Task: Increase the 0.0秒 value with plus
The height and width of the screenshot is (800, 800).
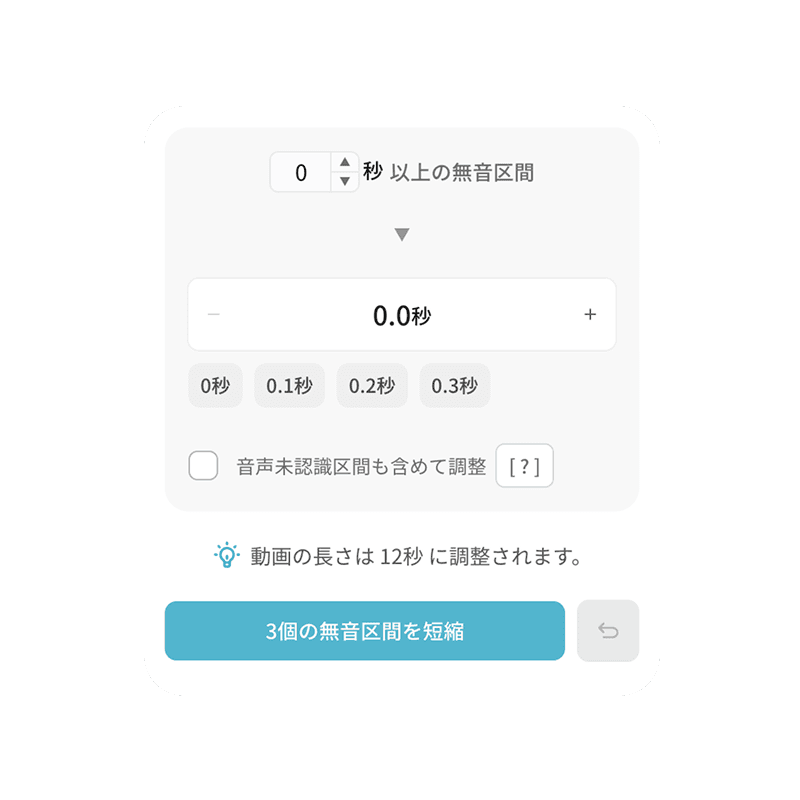Action: point(590,315)
